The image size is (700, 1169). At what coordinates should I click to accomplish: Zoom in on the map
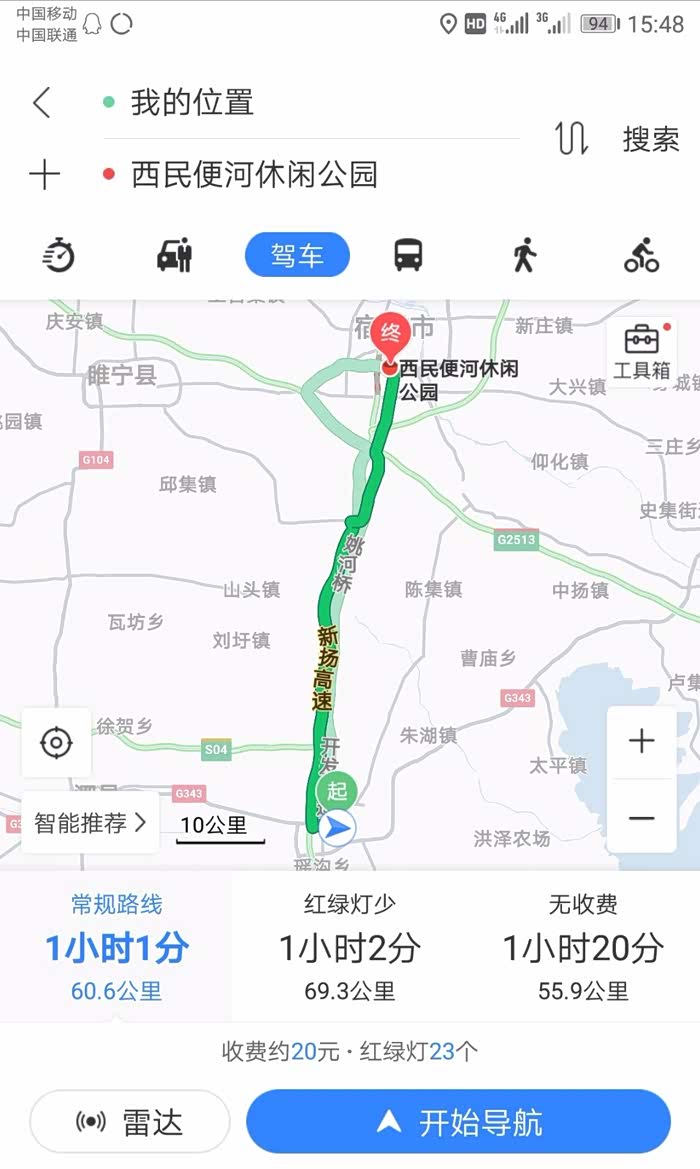(641, 742)
